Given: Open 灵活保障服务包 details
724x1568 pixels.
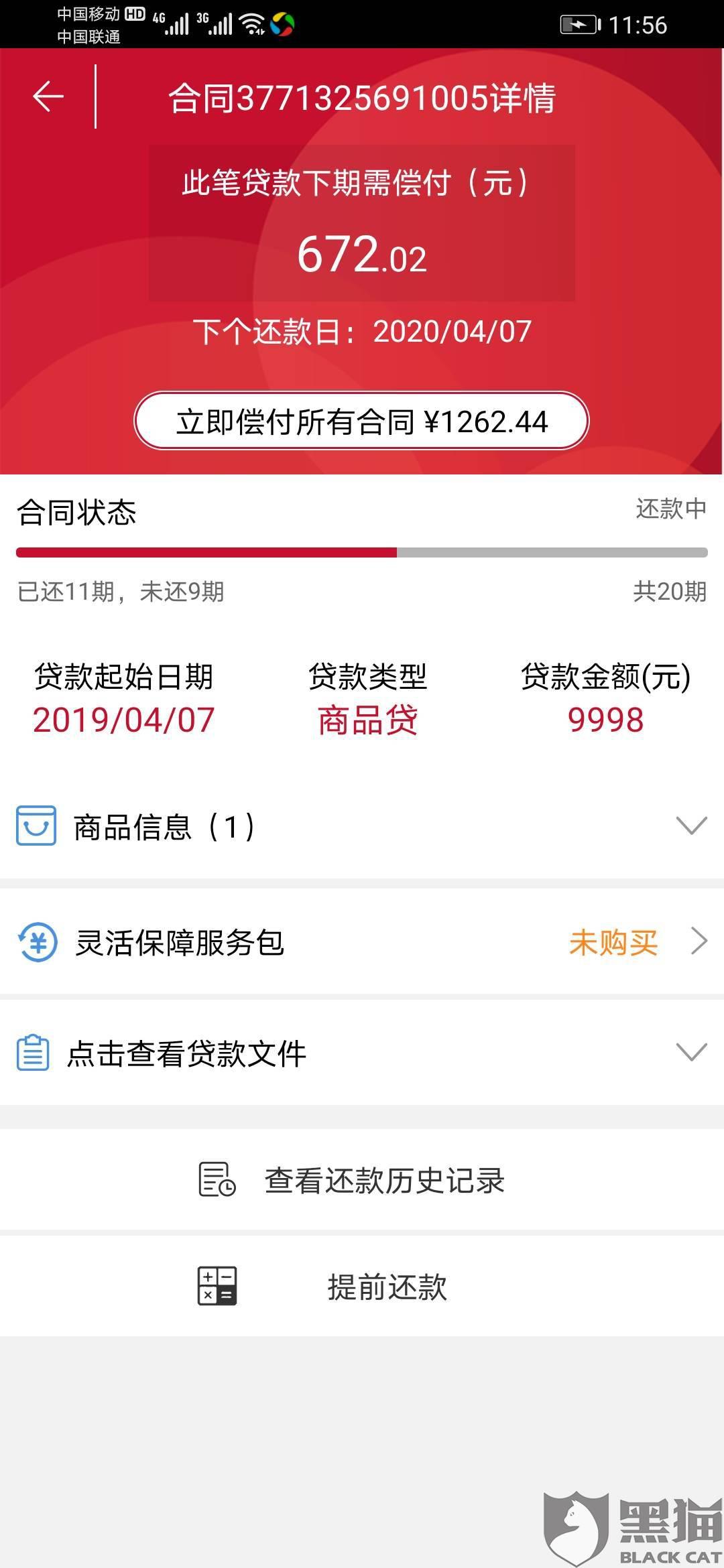Looking at the screenshot, I should pos(362,941).
